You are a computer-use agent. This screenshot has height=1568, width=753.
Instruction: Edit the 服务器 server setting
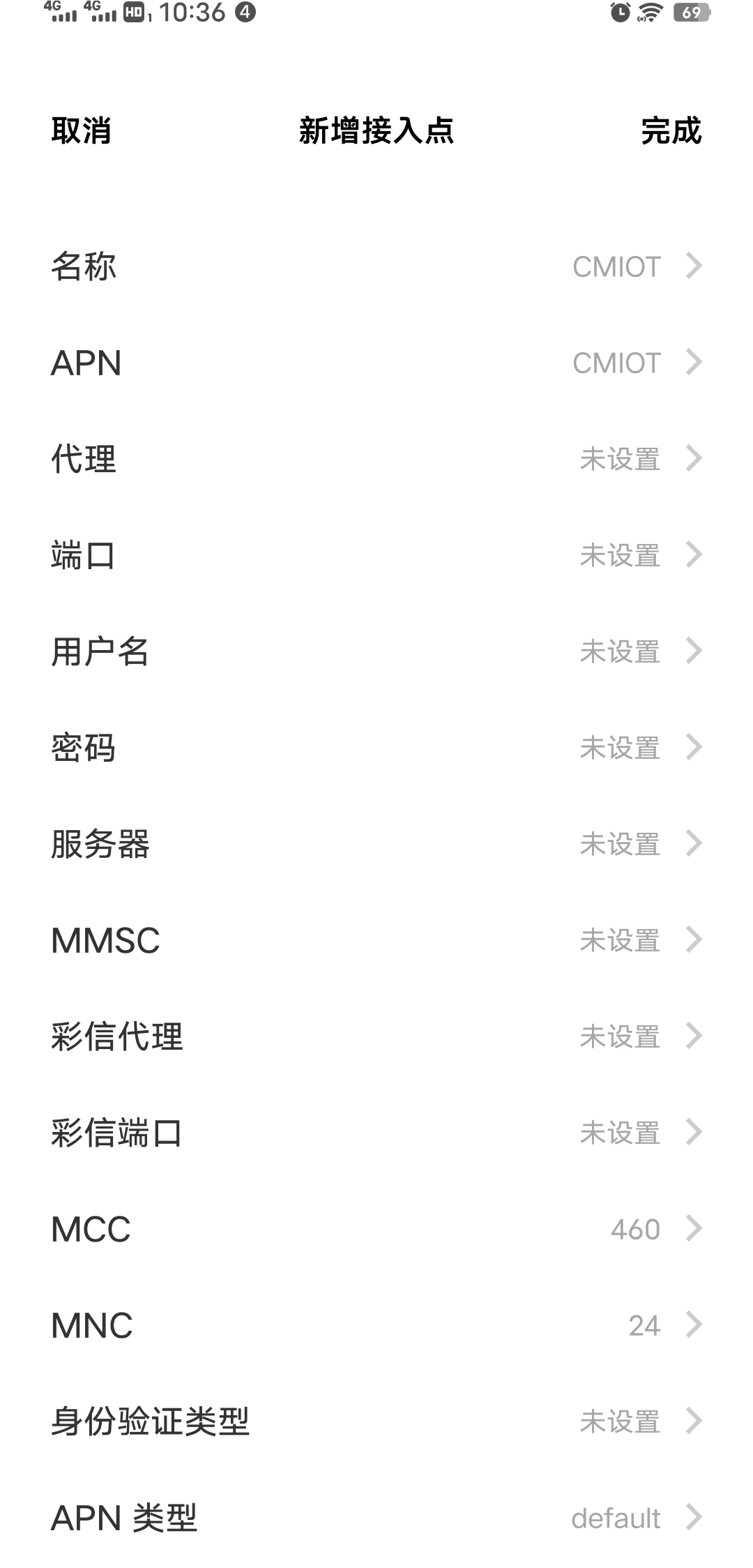[x=376, y=844]
